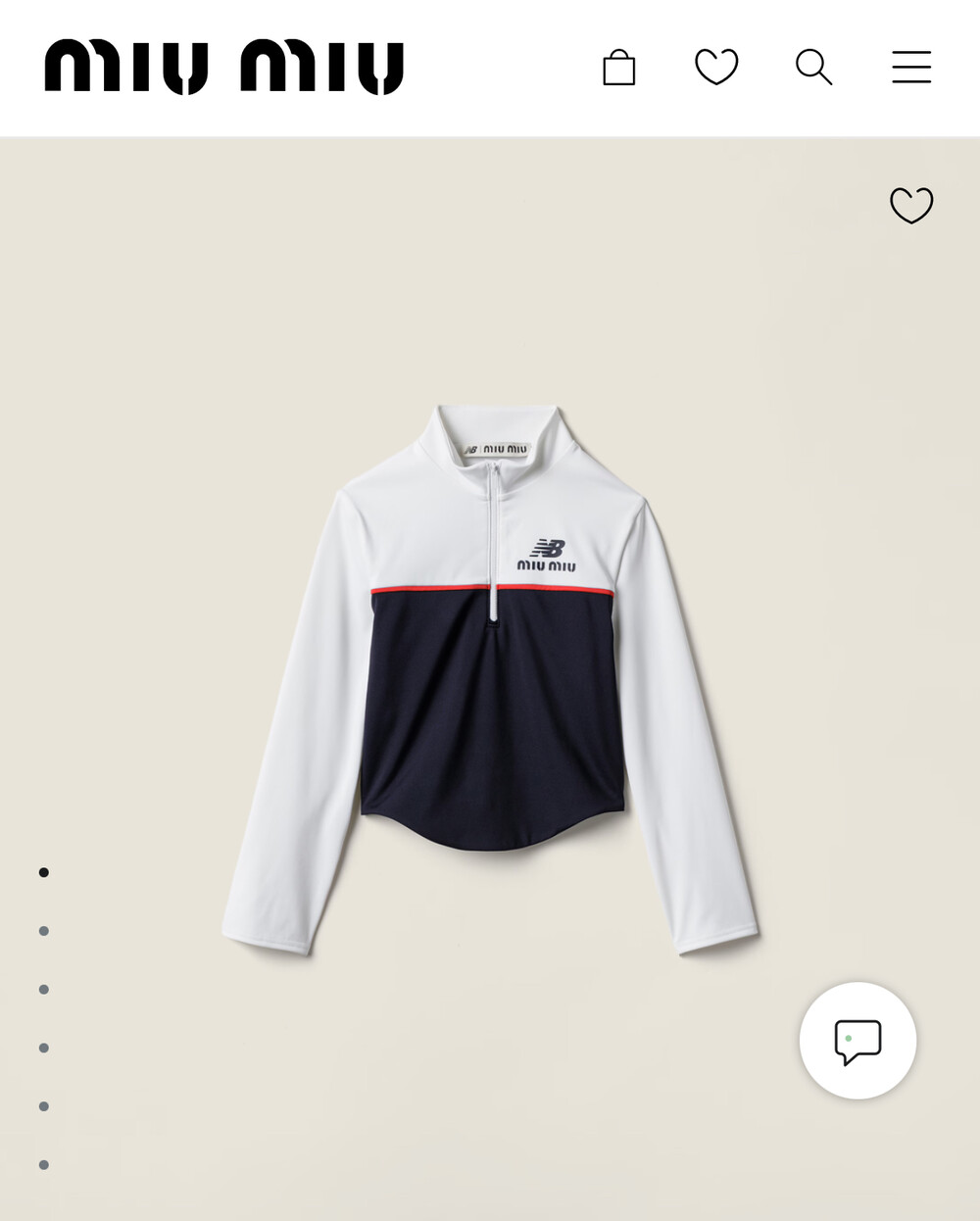Open the live chat bubble
The height and width of the screenshot is (1221, 980).
pos(857,1041)
